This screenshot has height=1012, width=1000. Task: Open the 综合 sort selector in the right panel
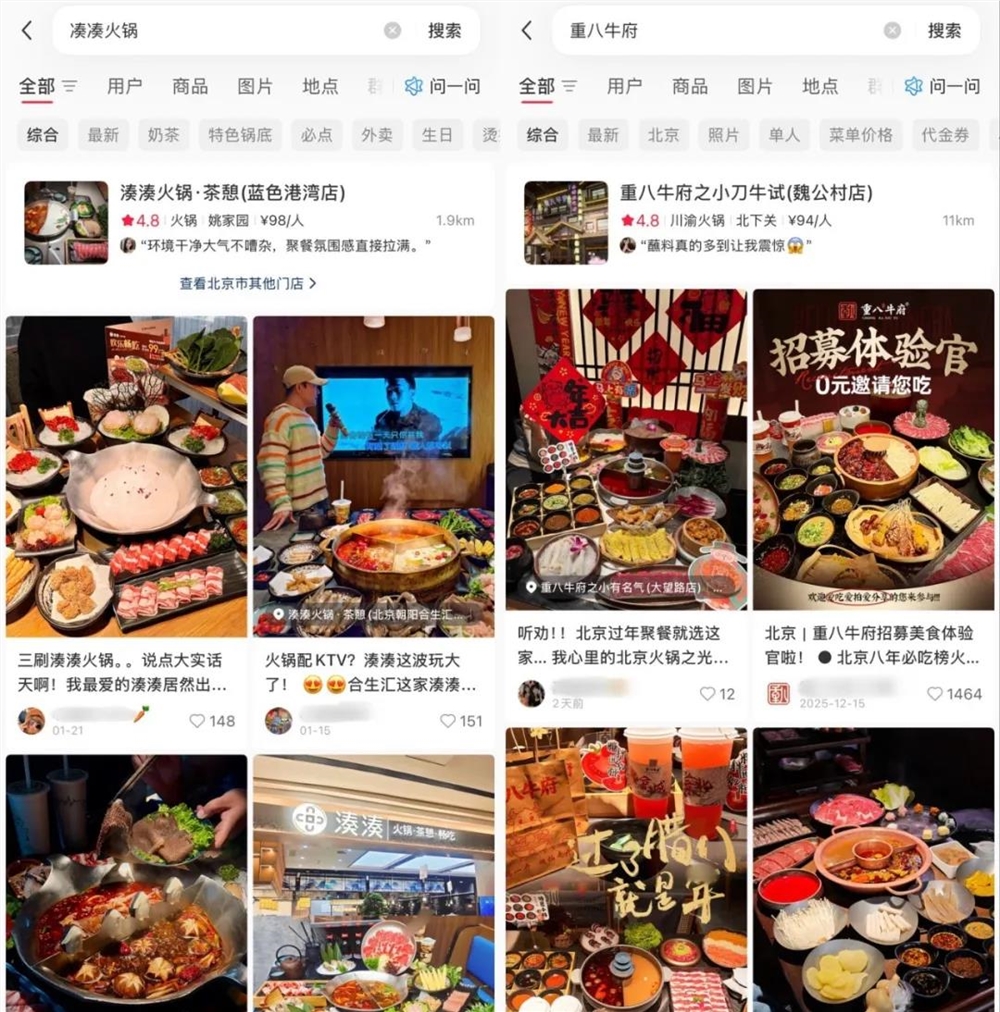click(x=543, y=135)
